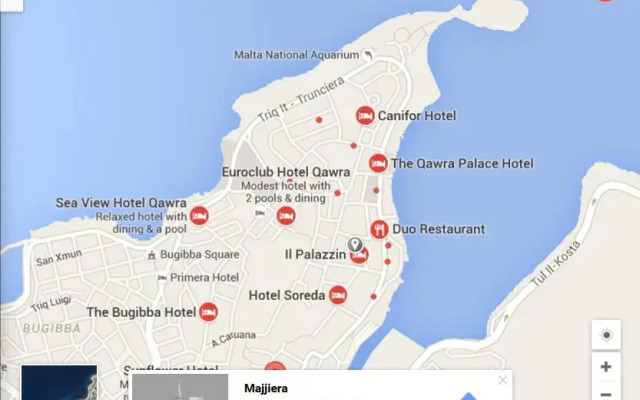Tap The Bugibba Hotel pin

(x=208, y=312)
